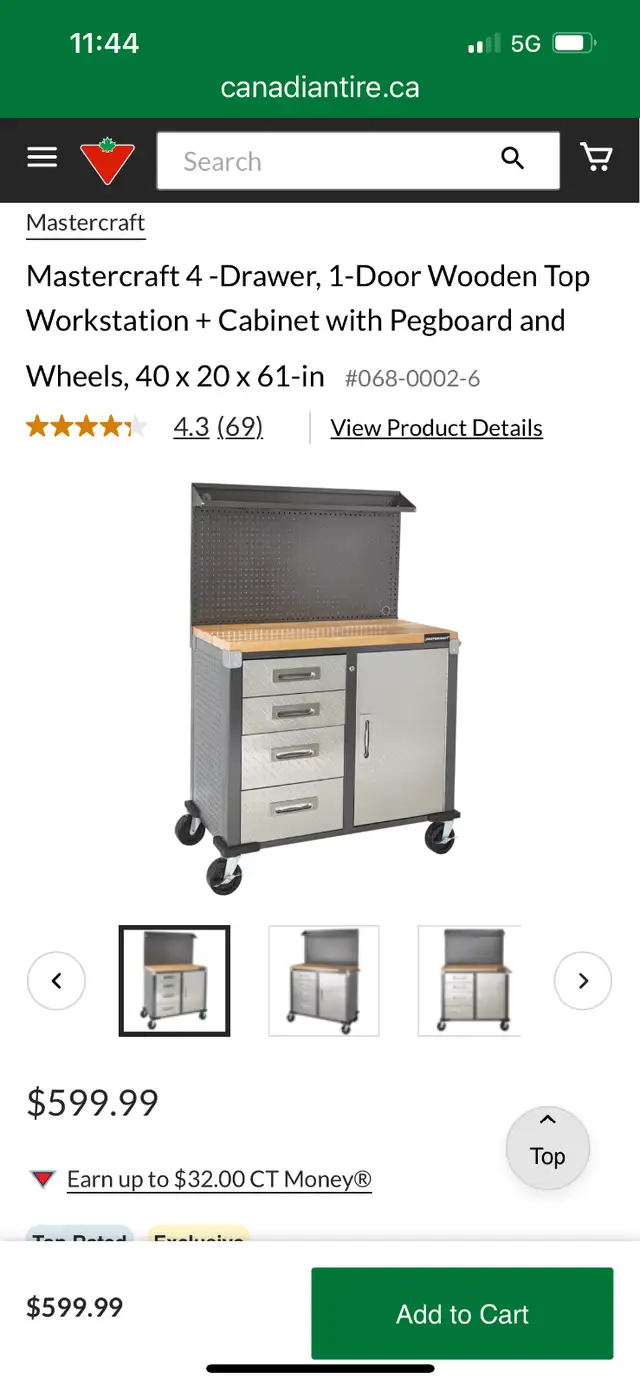Viewport: 640px width, 1386px height.
Task: Open View Product Details
Action: (x=437, y=428)
